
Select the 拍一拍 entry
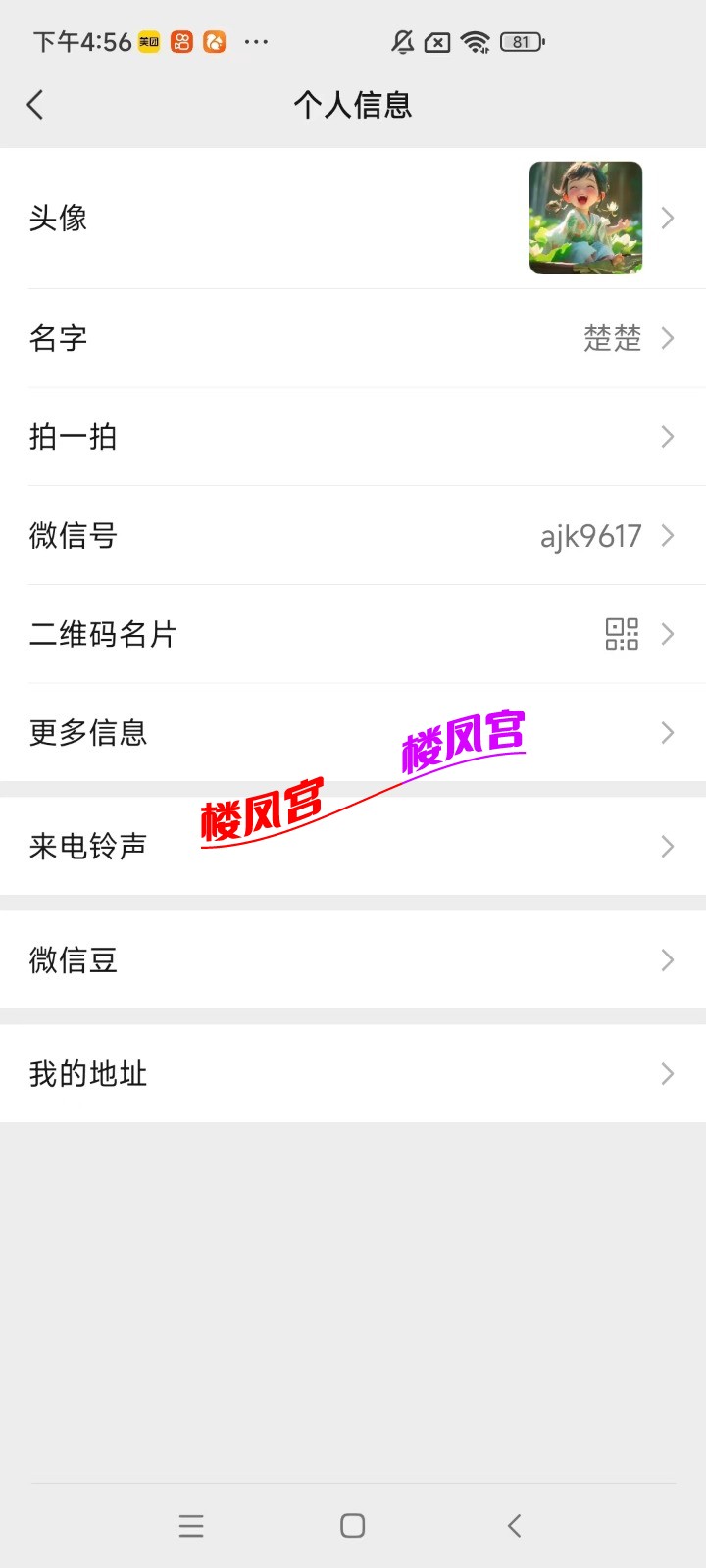(353, 437)
